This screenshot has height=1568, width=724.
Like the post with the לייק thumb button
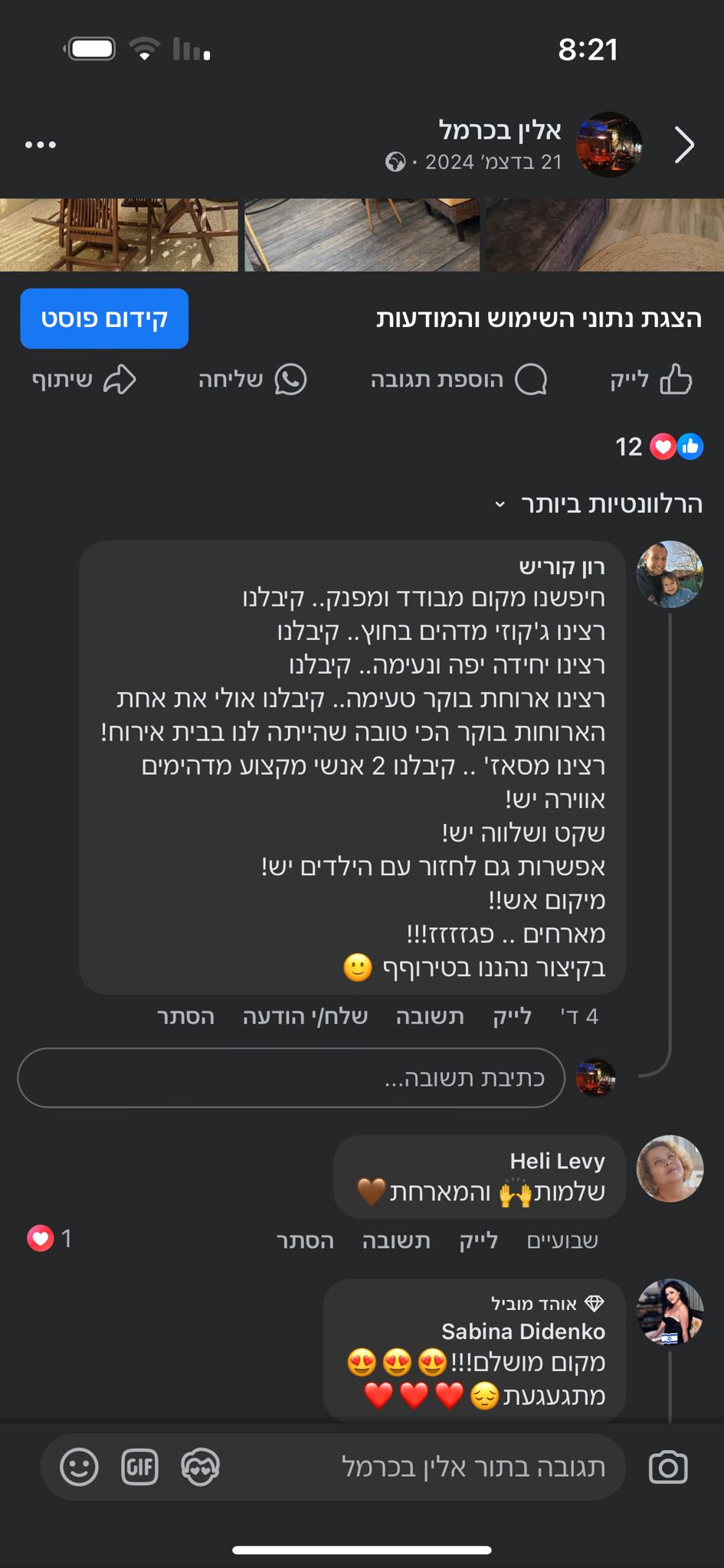[651, 380]
